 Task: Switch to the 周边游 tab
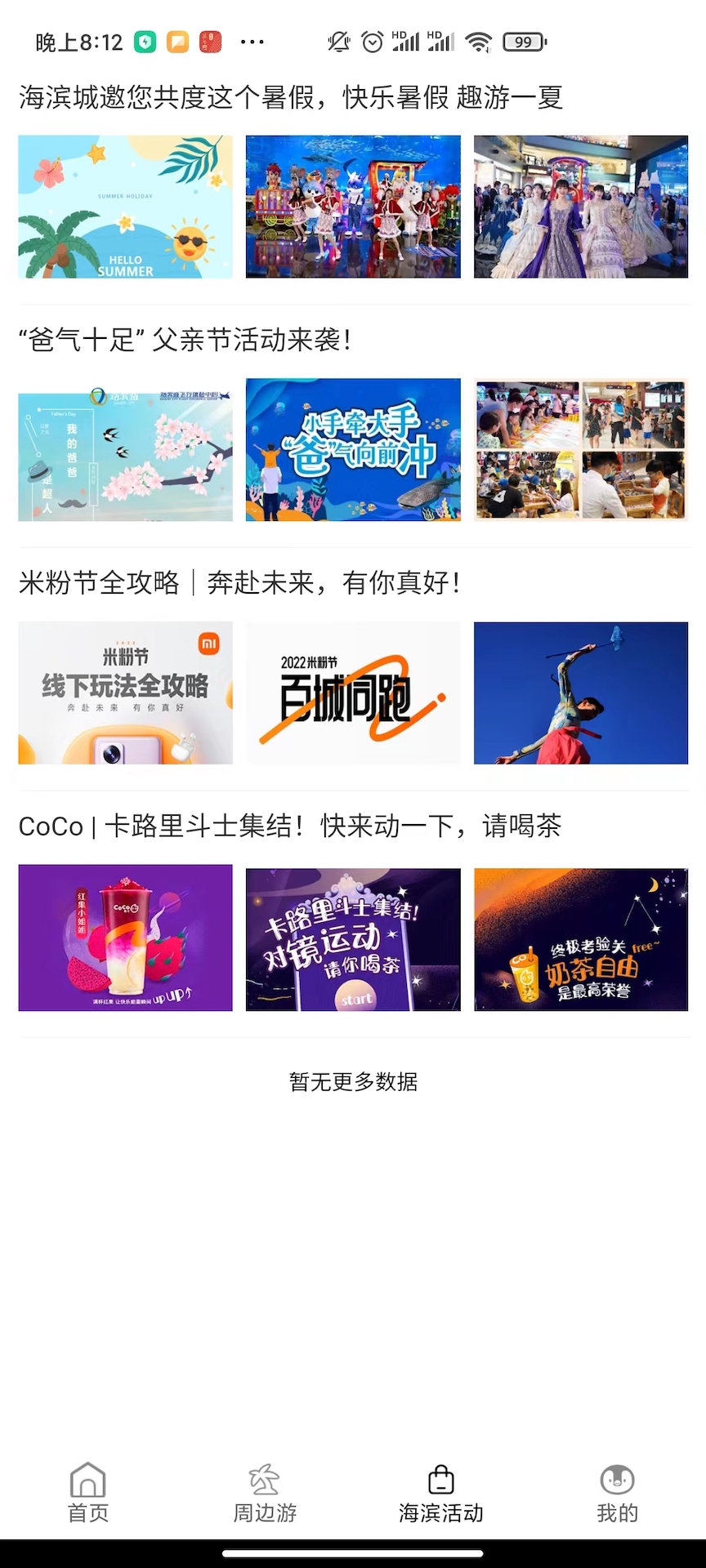(x=265, y=1493)
